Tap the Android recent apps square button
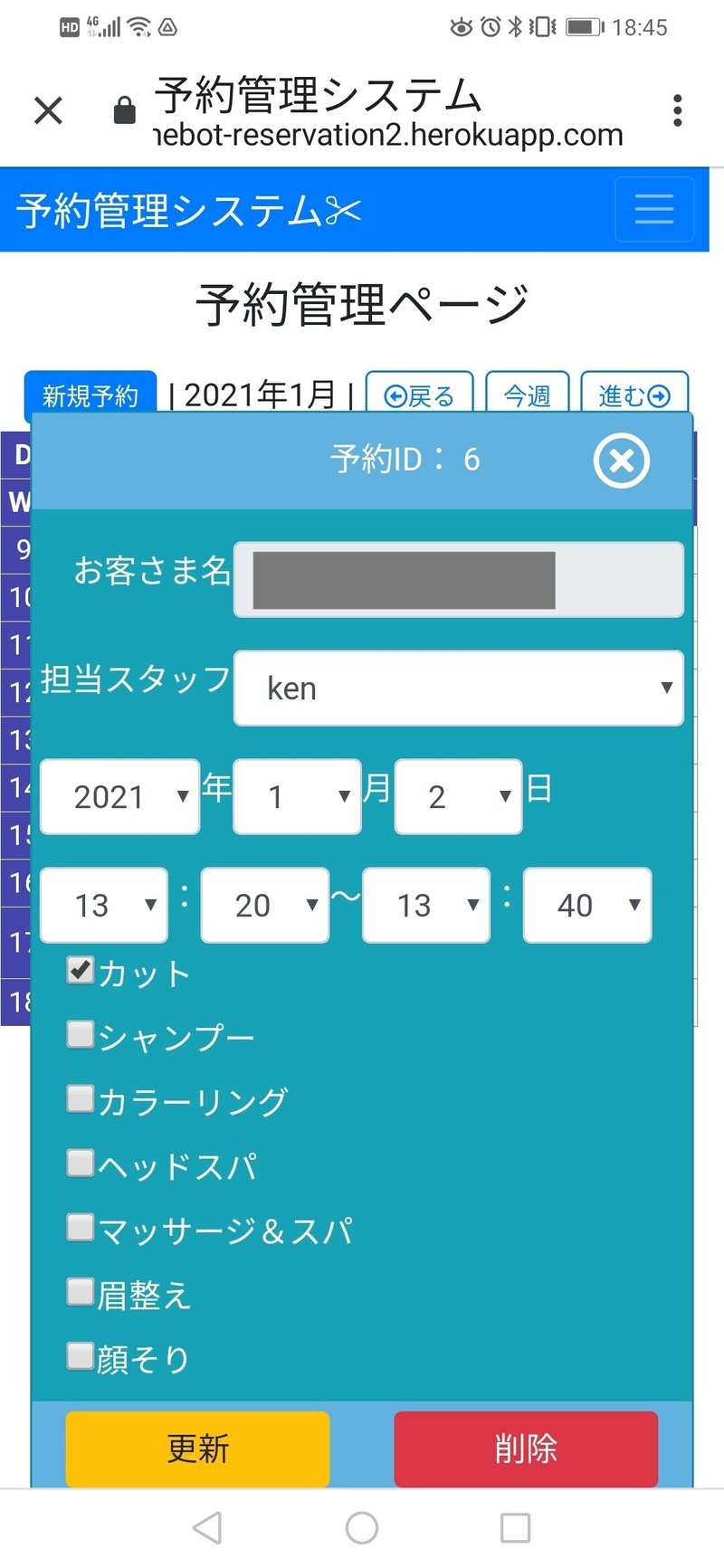Viewport: 724px width, 1568px height. click(514, 1525)
